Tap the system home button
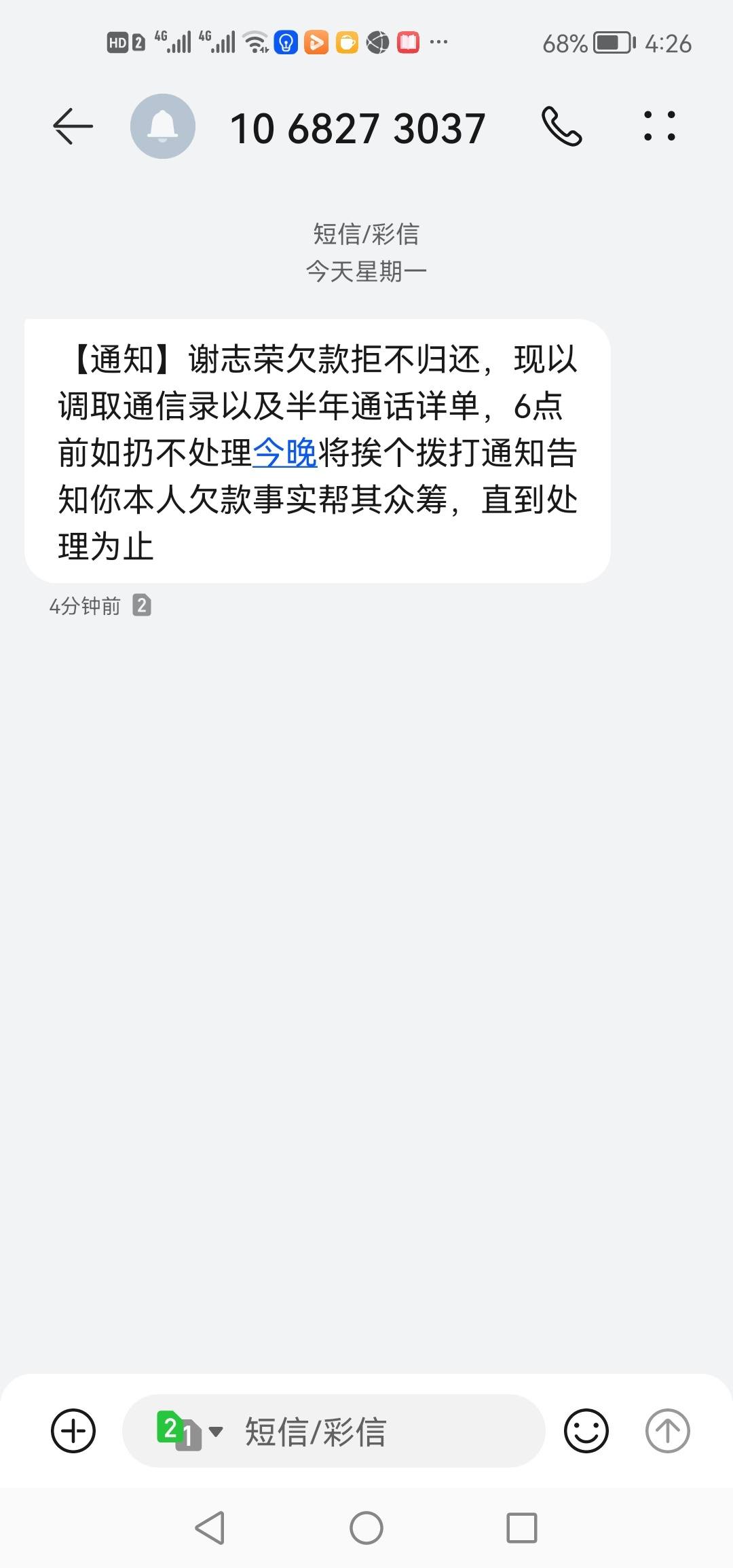This screenshot has width=733, height=1568. [x=366, y=1528]
